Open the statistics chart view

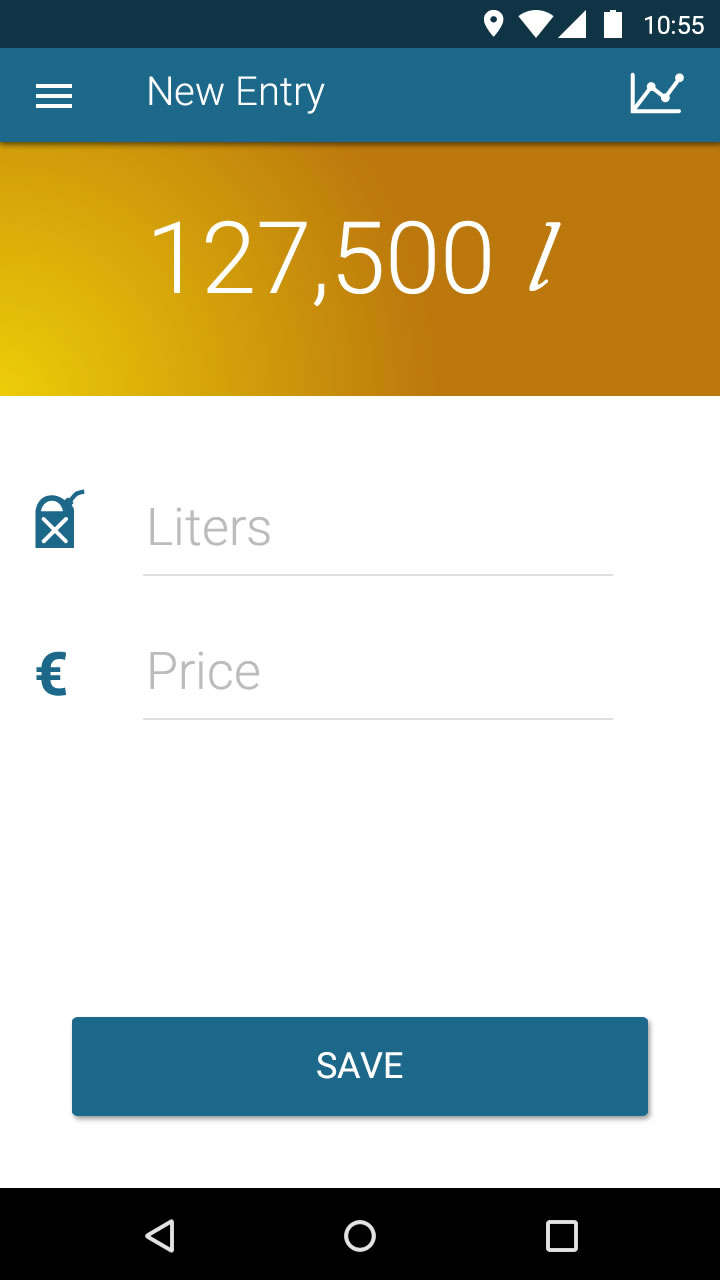click(657, 91)
